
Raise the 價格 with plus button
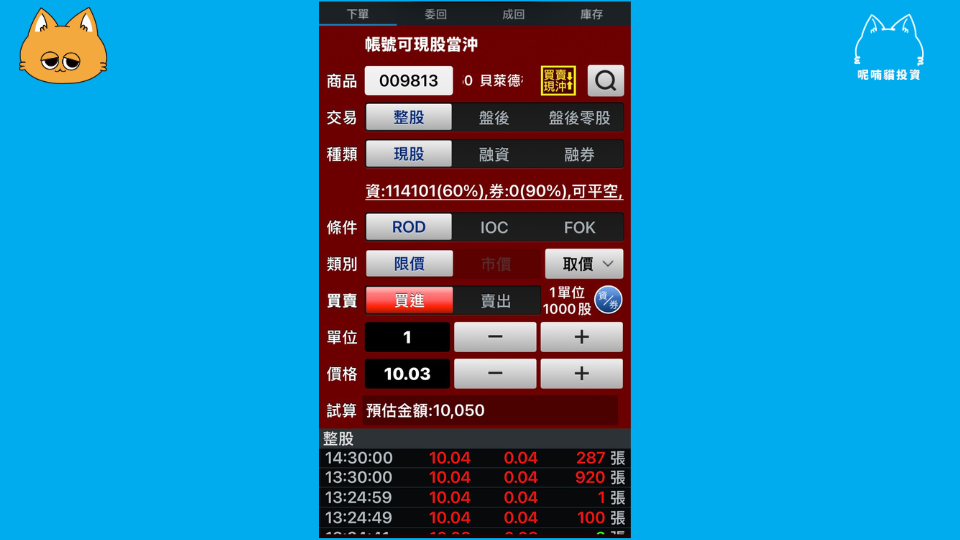pyautogui.click(x=581, y=374)
